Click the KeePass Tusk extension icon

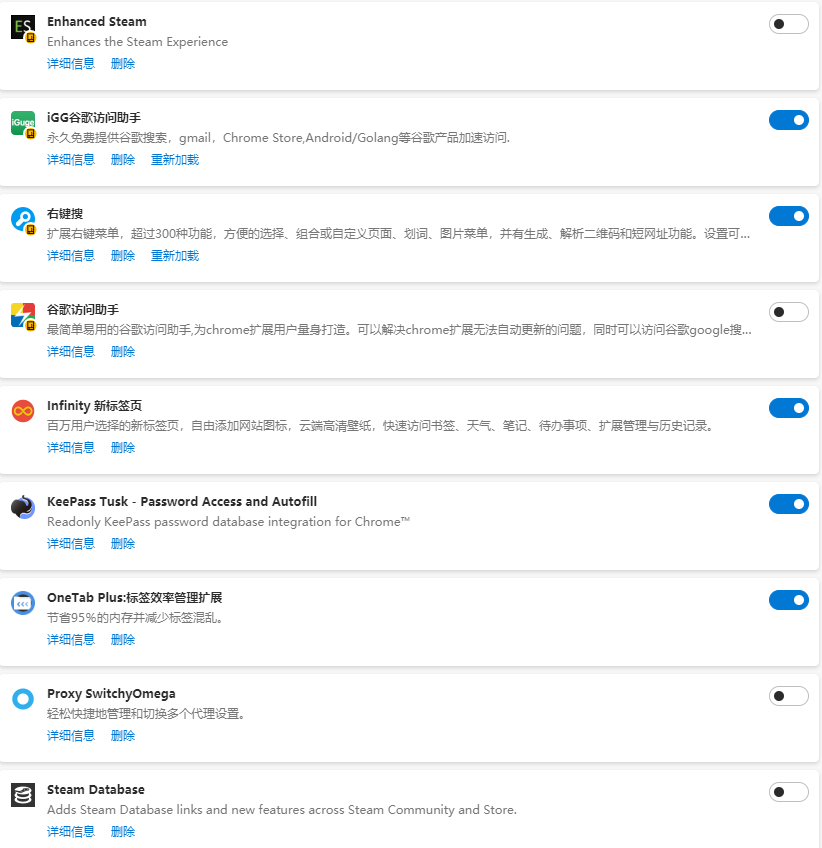pos(22,507)
